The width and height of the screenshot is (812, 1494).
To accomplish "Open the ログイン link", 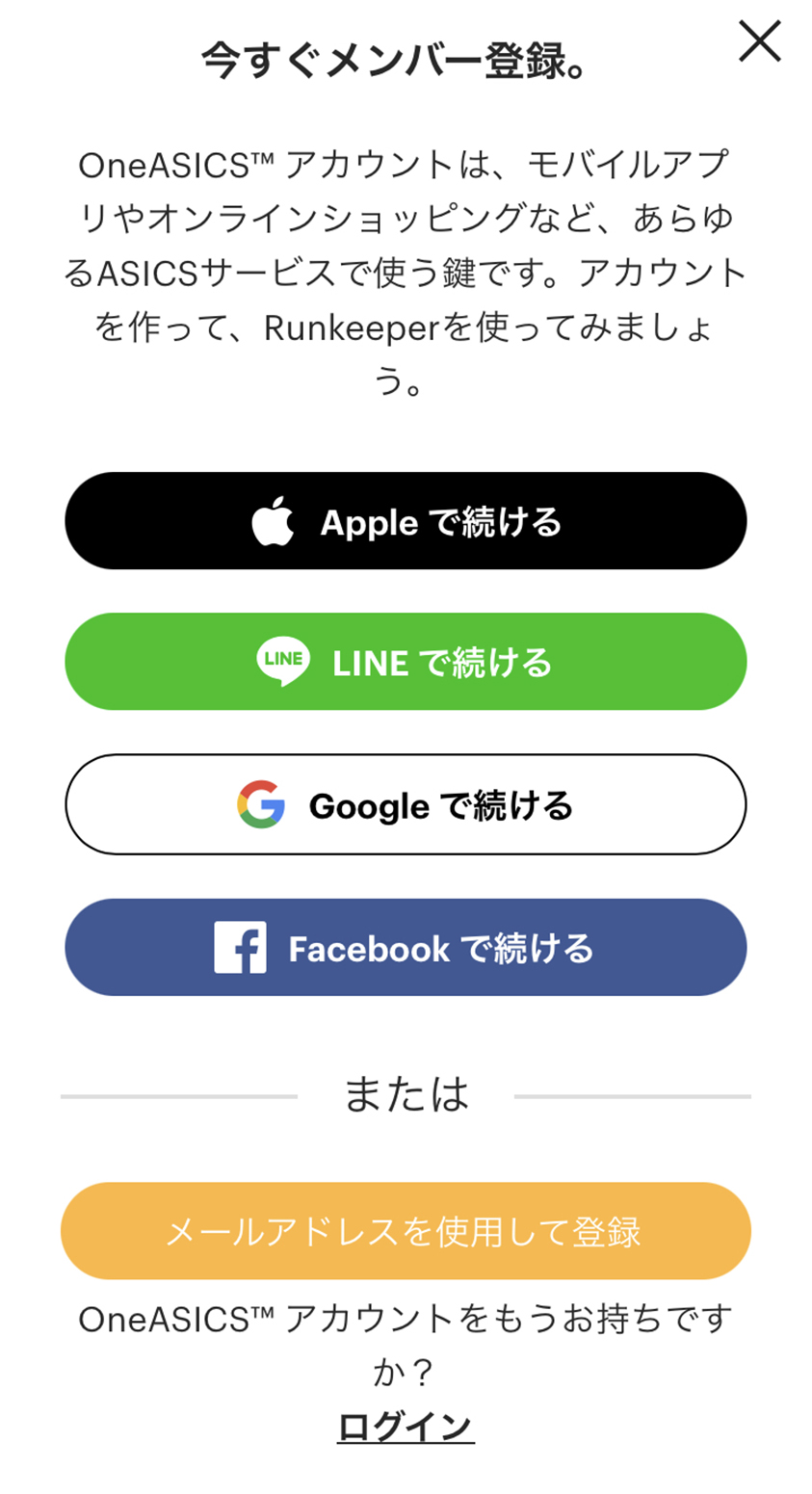I will point(406,1427).
